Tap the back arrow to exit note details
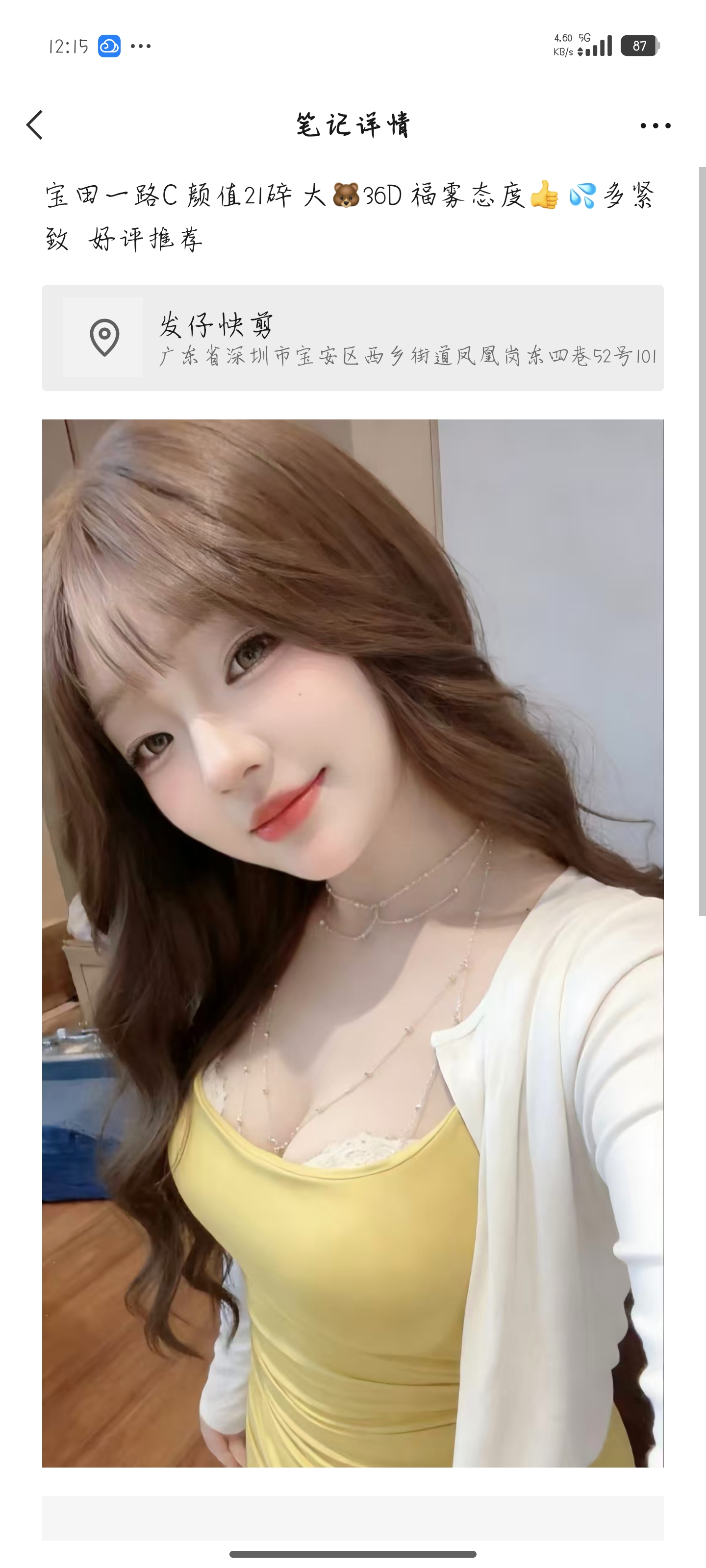 tap(35, 125)
